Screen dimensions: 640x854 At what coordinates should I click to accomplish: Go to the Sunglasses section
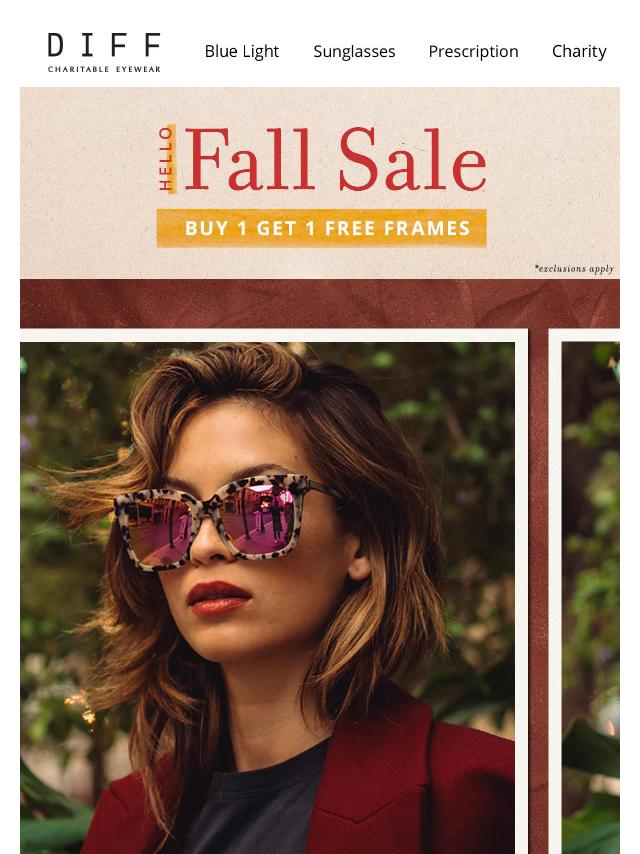[354, 51]
